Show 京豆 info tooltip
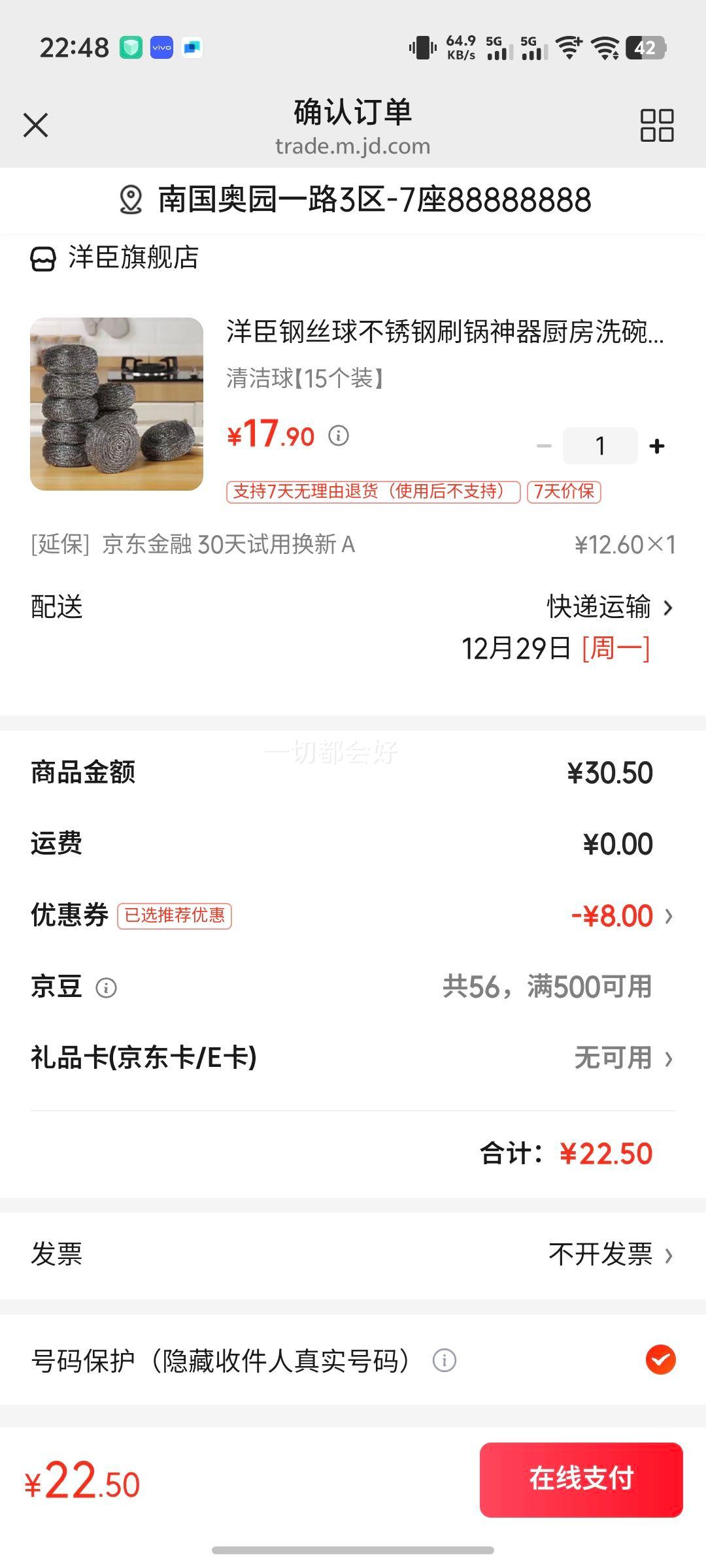The image size is (706, 1568). [107, 988]
